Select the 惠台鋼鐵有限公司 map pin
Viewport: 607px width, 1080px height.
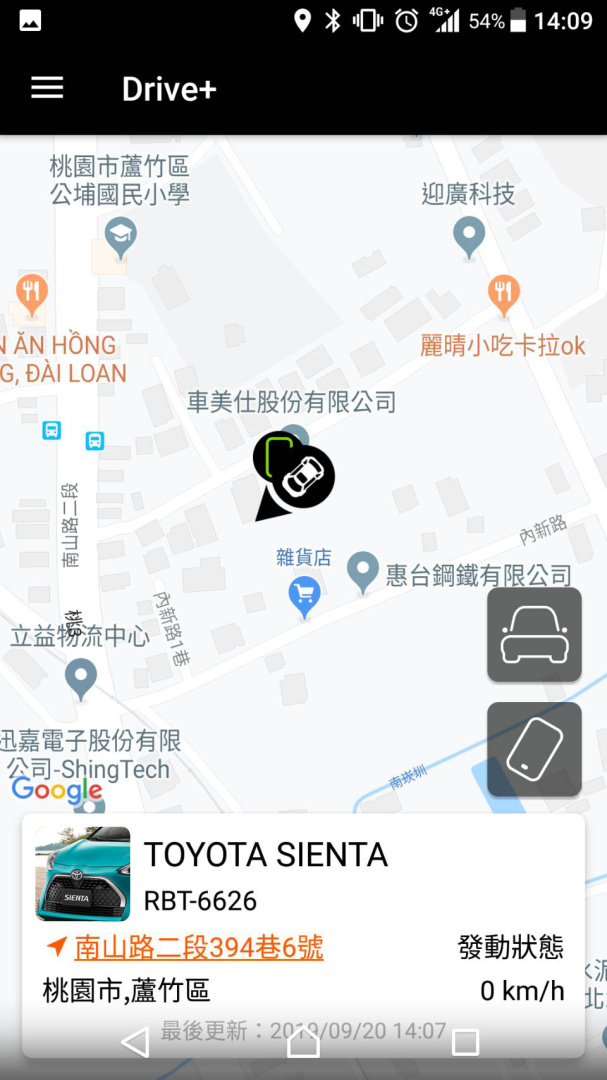click(362, 571)
